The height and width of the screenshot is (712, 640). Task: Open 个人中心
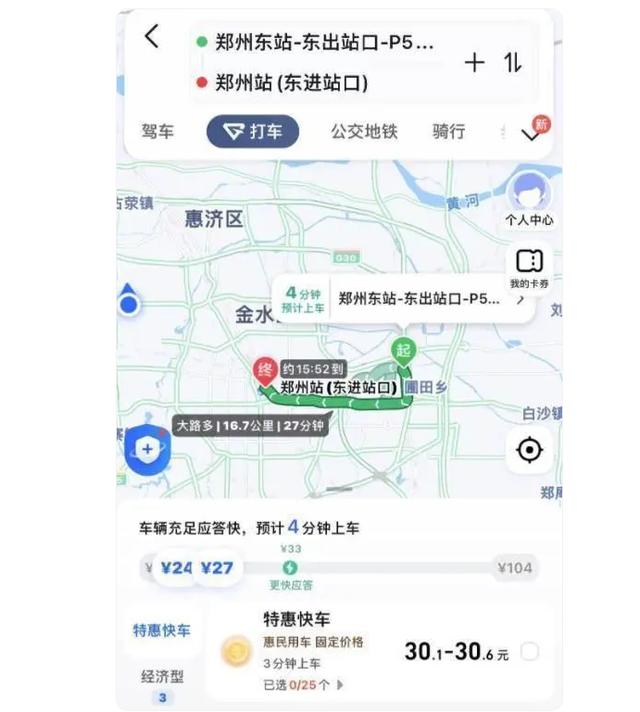529,198
